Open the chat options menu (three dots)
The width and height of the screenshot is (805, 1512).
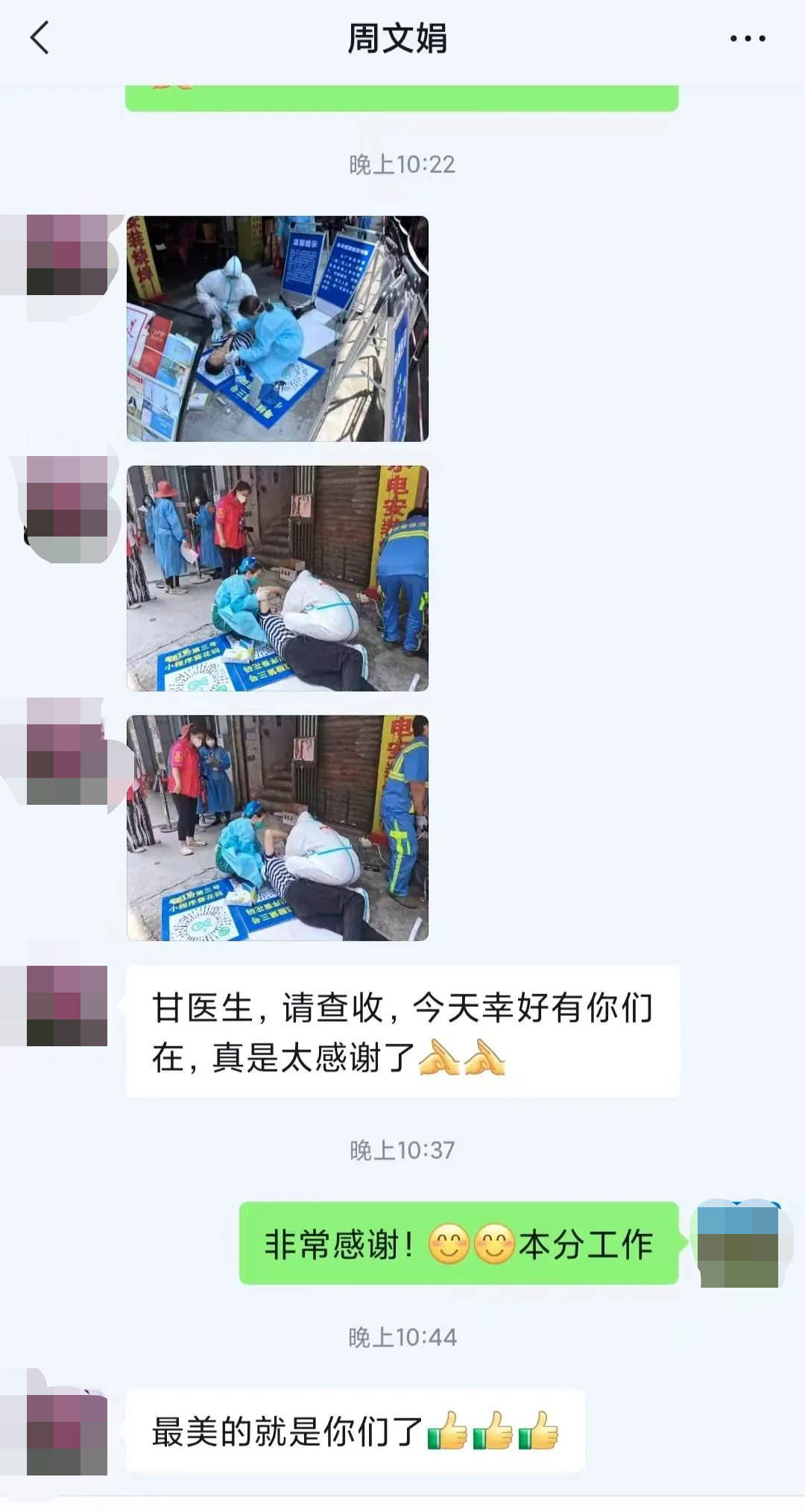pyautogui.click(x=747, y=39)
